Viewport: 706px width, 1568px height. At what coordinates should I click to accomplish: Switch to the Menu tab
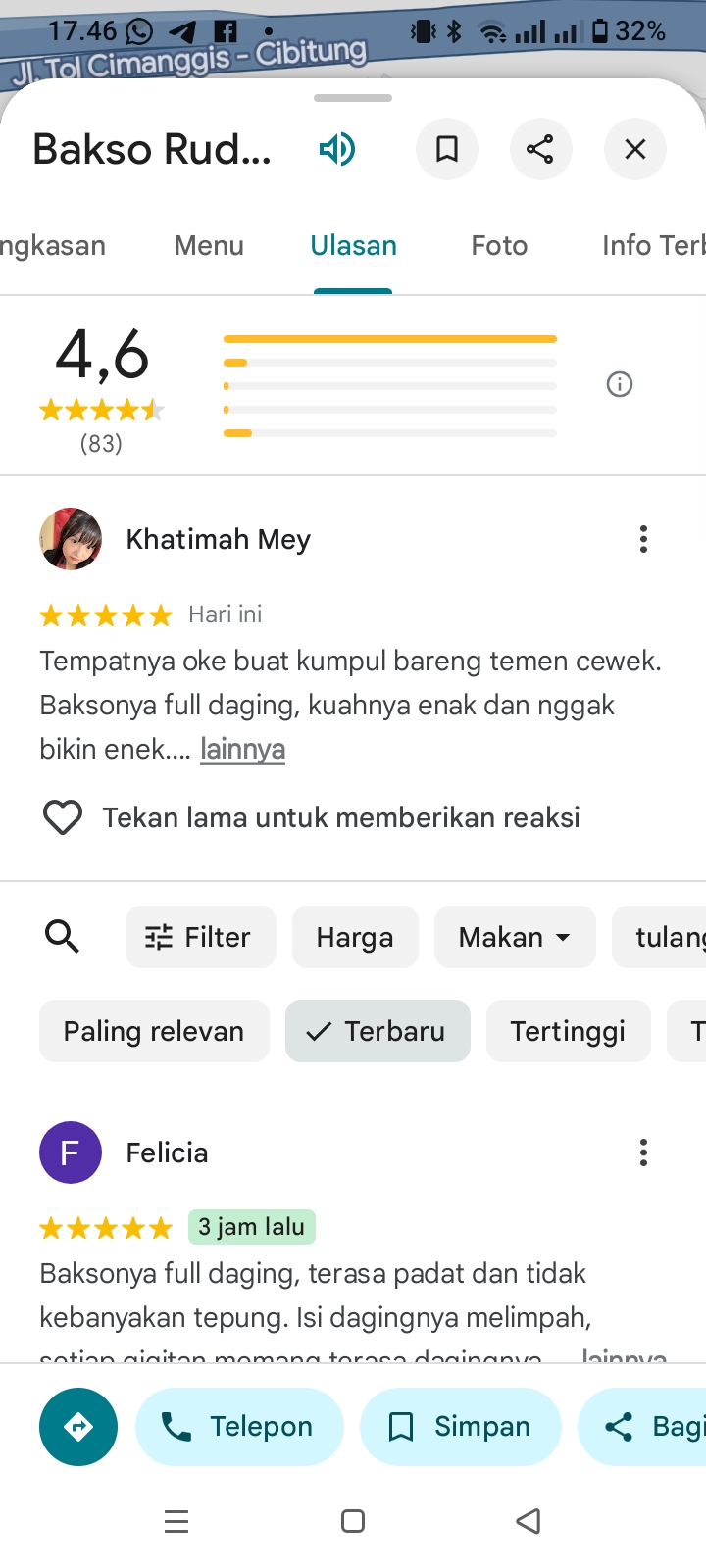click(x=209, y=245)
